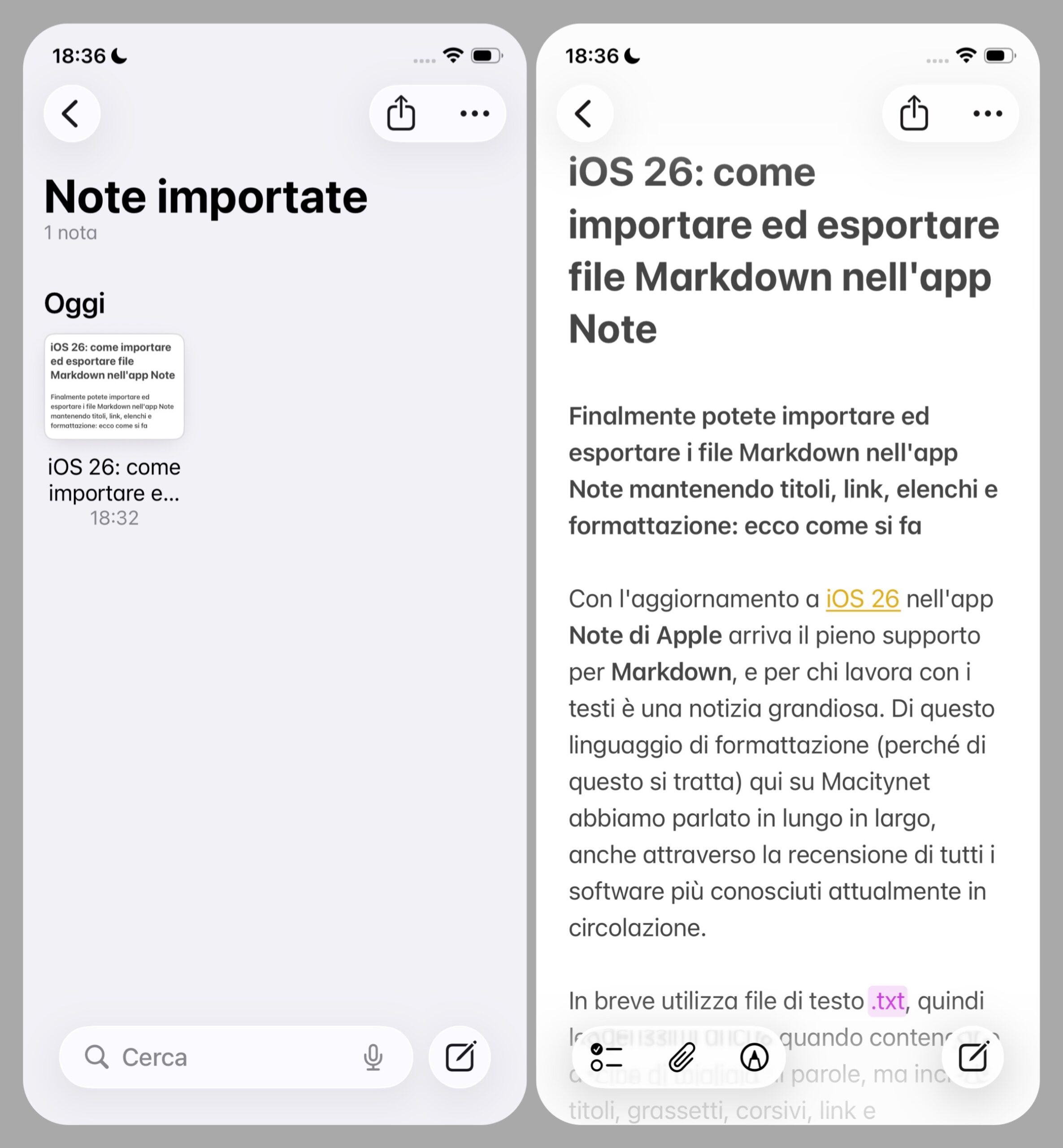Open the note 'iOS 26: come importare e...'
The height and width of the screenshot is (1148, 1063).
pos(114,480)
